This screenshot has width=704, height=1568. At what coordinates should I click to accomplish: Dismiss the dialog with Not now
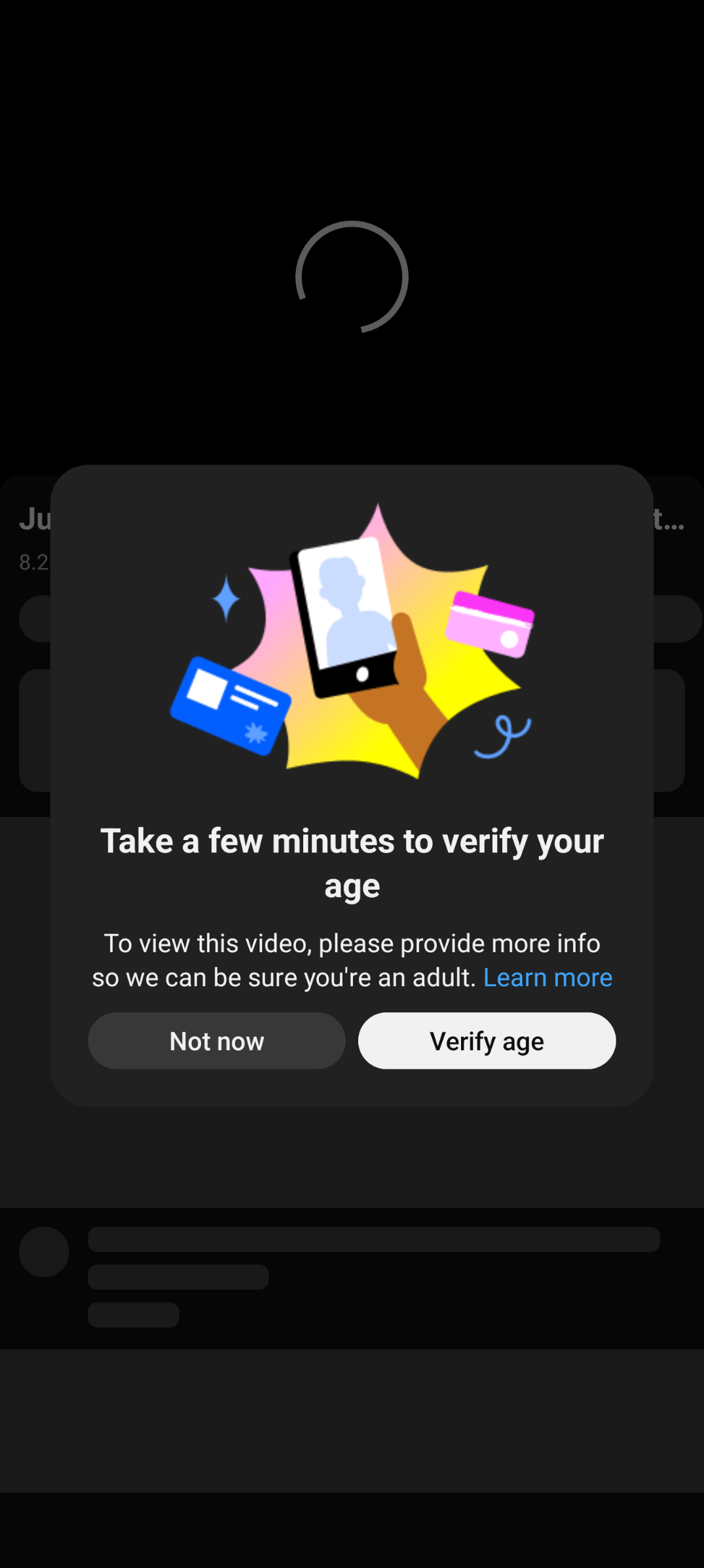pos(217,1041)
